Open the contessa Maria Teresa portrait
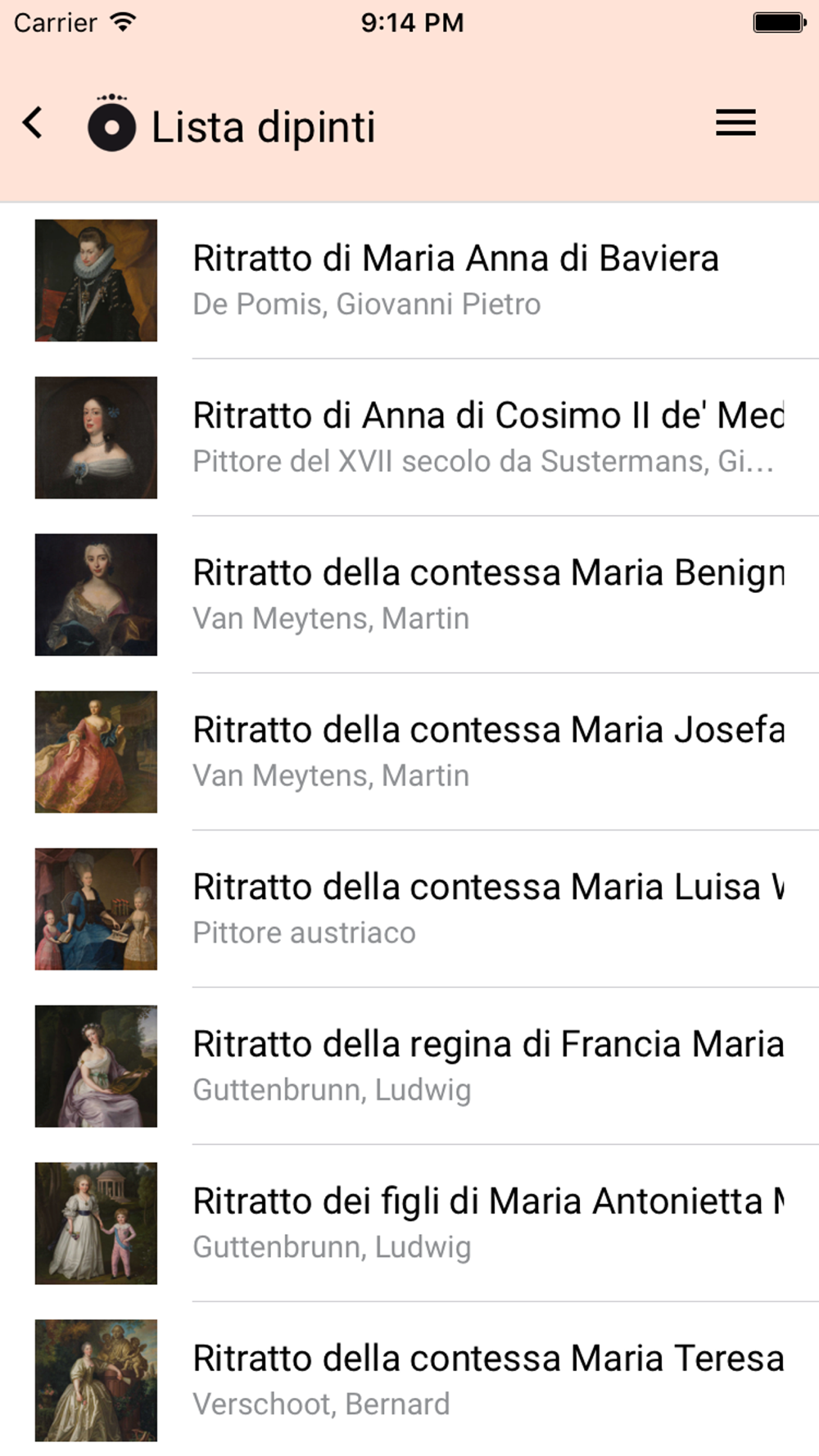The width and height of the screenshot is (819, 1456). coord(409,1379)
